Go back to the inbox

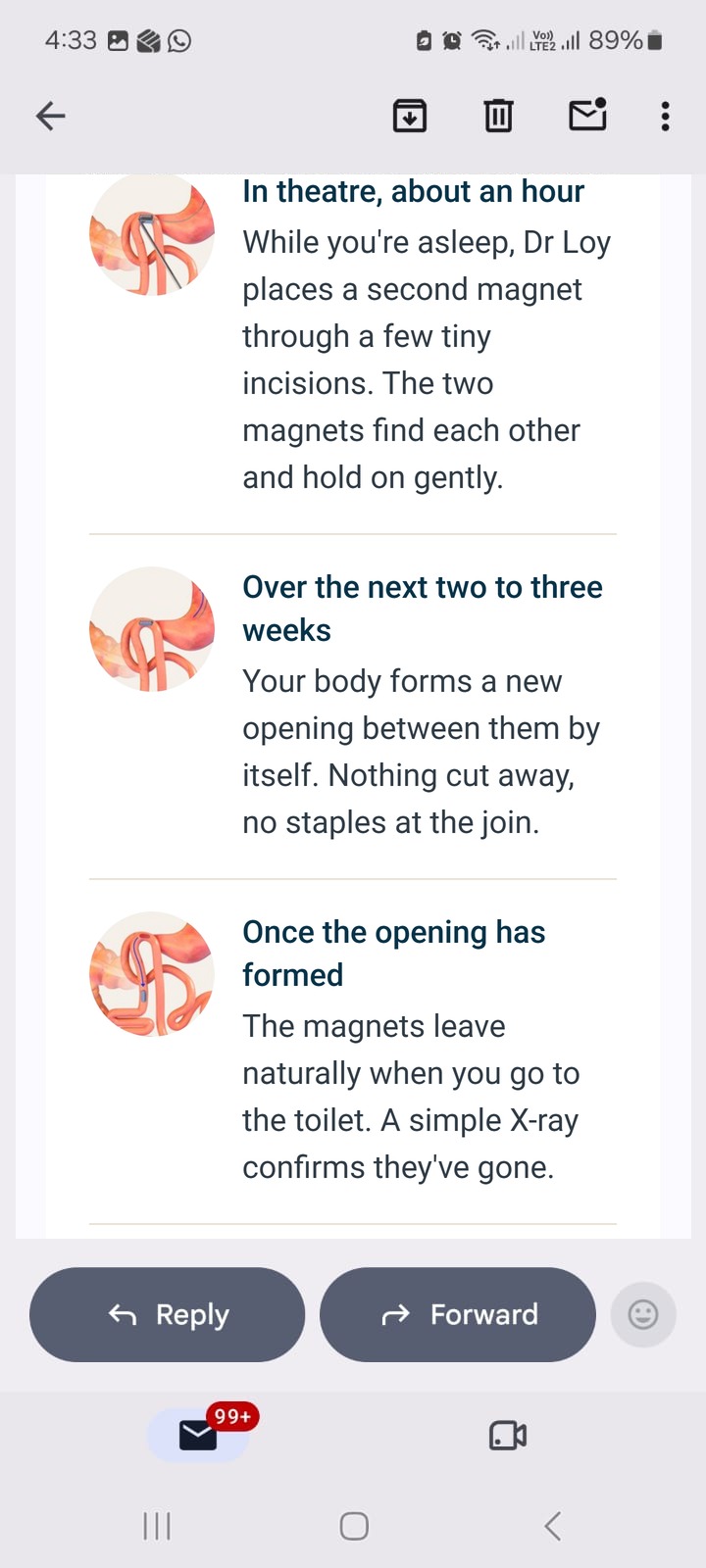pyautogui.click(x=51, y=117)
